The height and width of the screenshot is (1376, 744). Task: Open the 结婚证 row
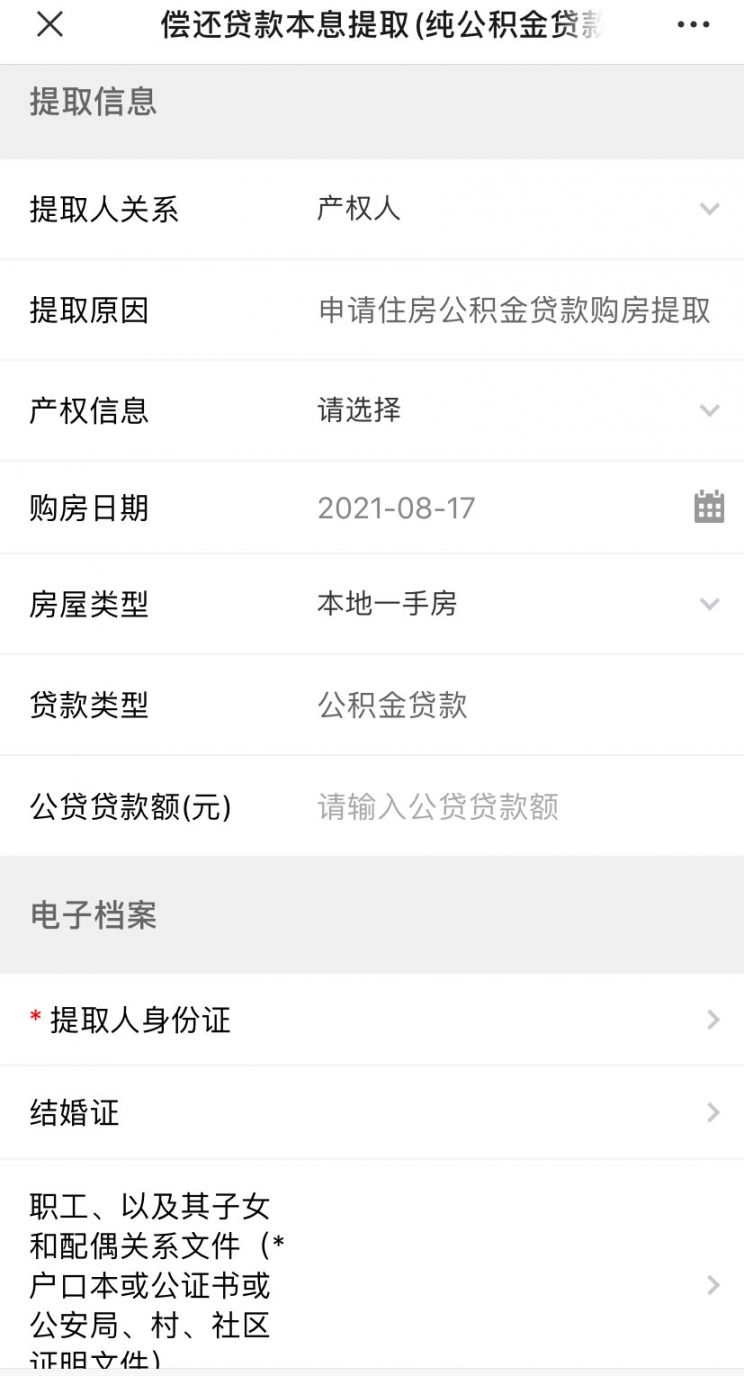(372, 1112)
